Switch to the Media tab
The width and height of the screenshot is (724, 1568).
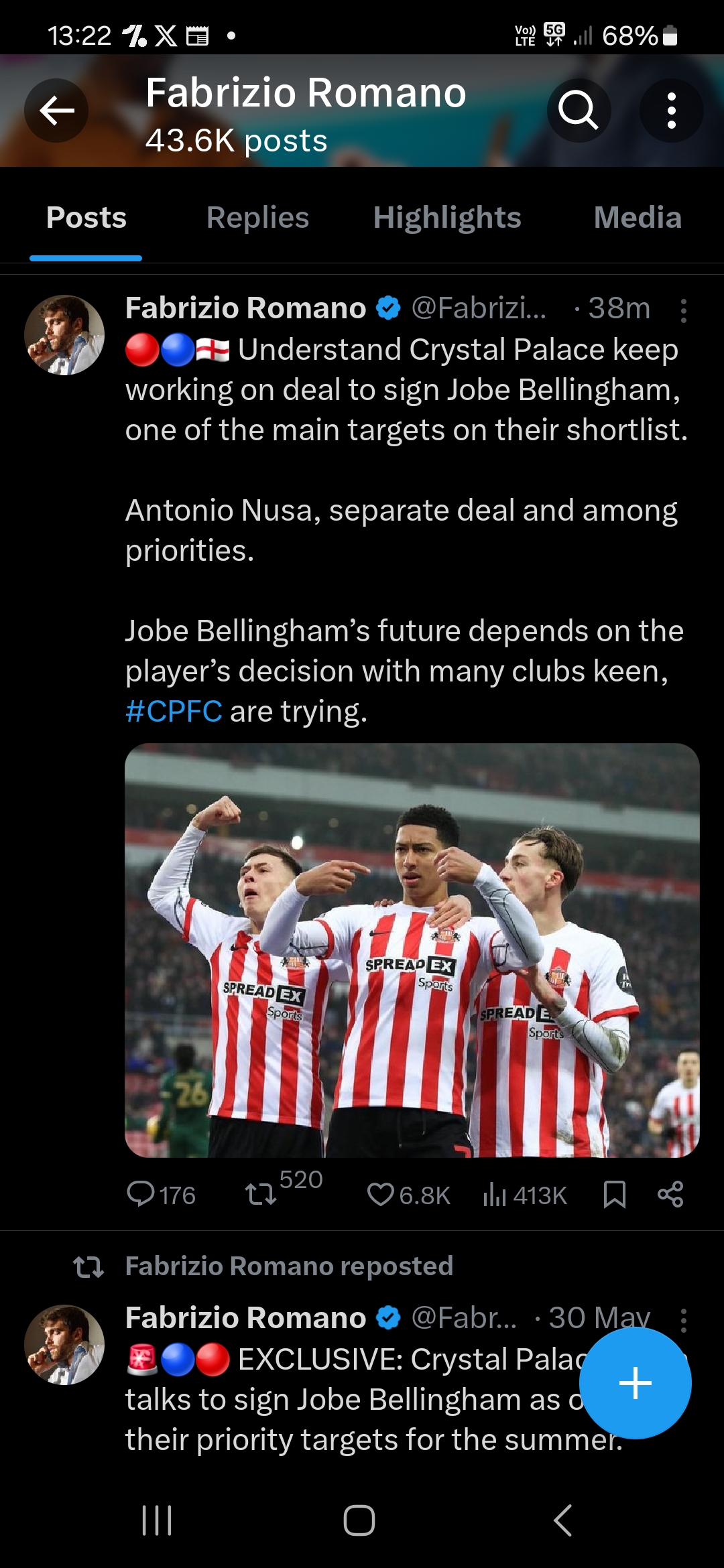coord(637,218)
